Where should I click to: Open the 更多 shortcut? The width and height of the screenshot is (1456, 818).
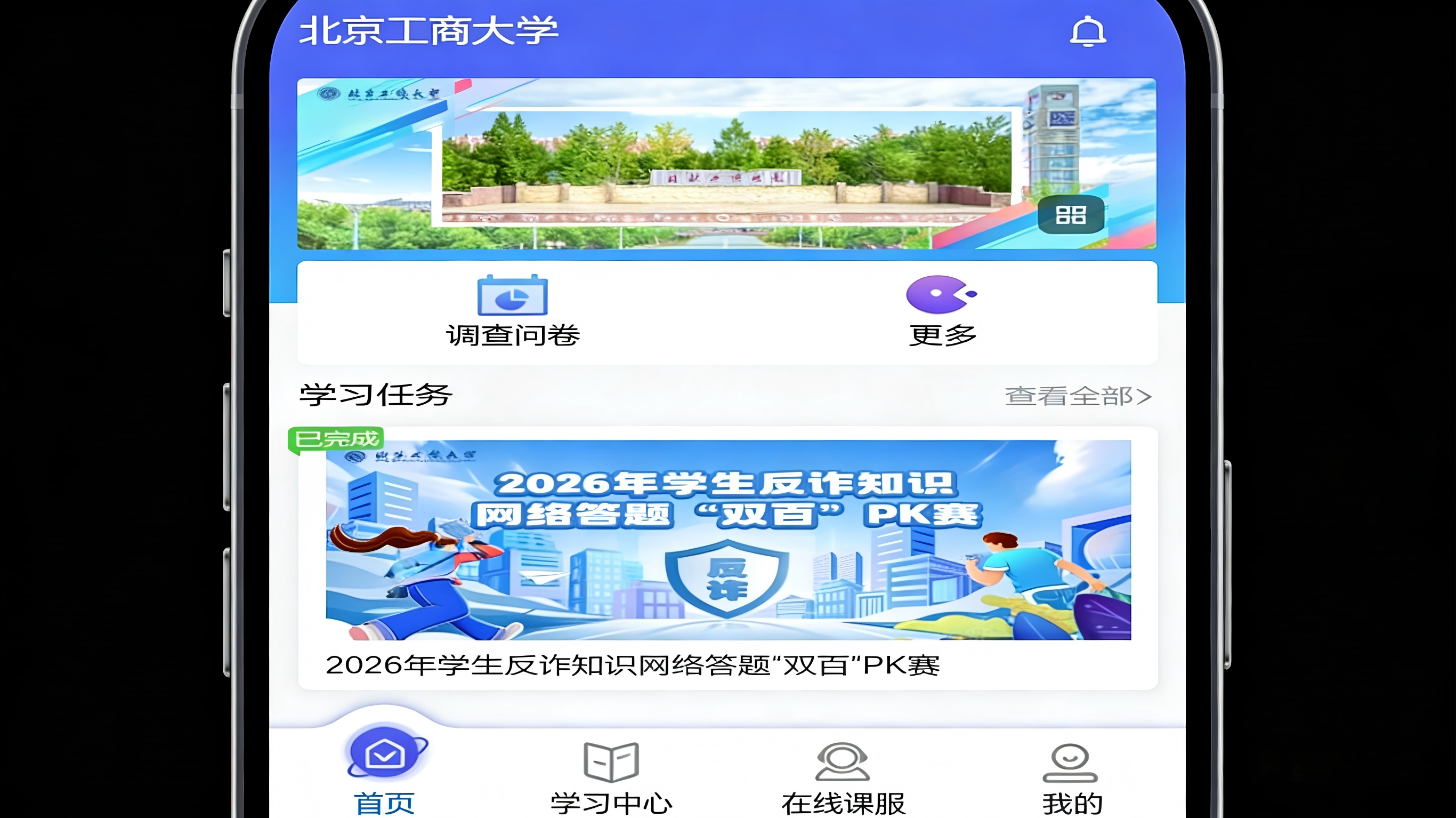942,311
